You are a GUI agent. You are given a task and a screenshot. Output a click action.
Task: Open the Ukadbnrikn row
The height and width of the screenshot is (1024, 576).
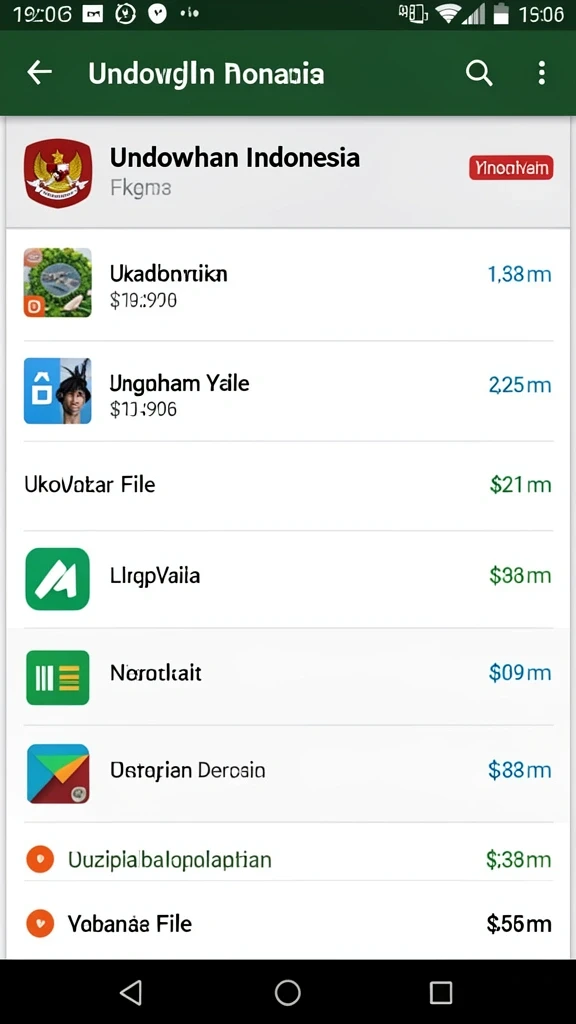[x=288, y=283]
